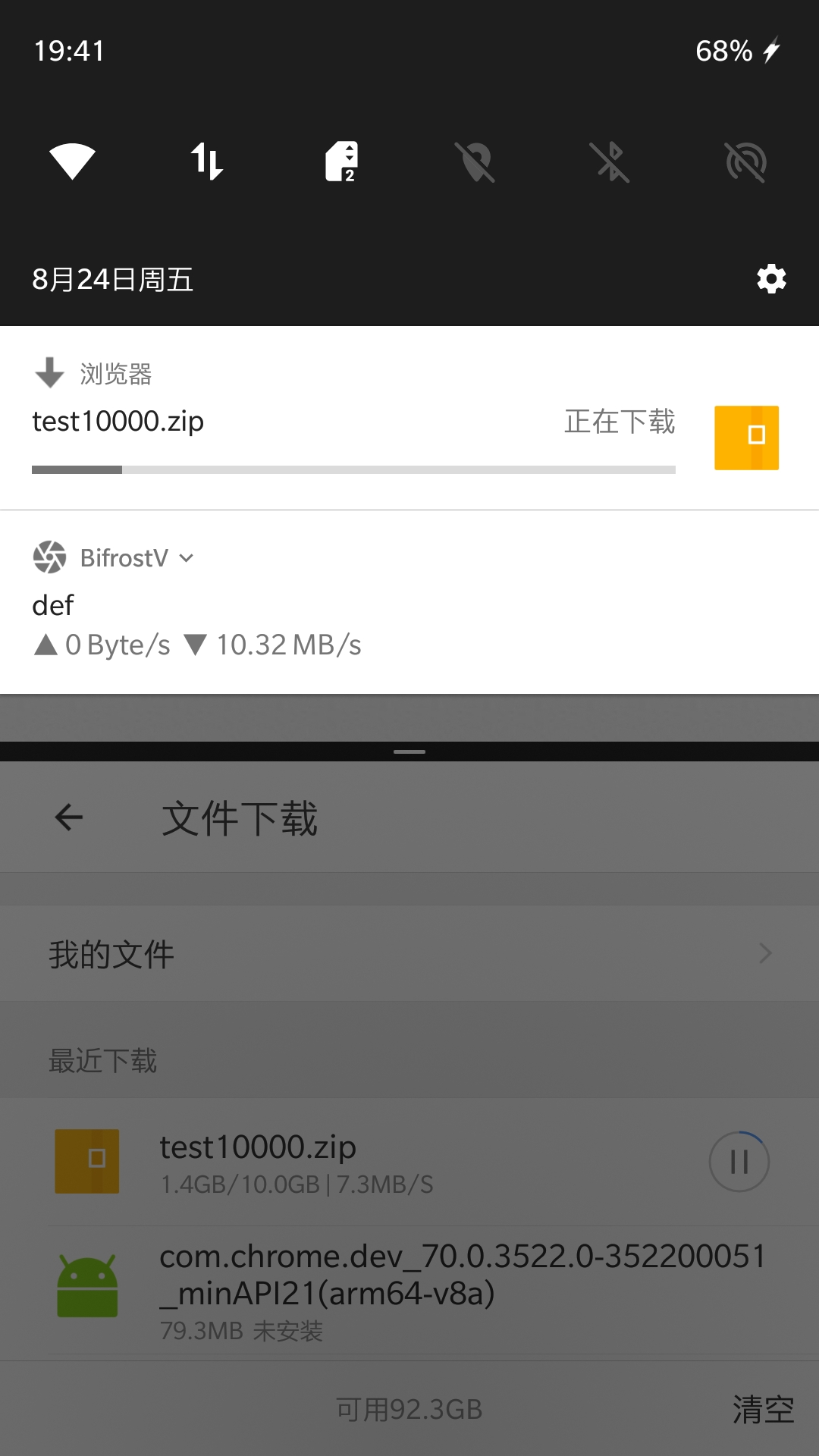
Task: Tap 清空 to clear the download list
Action: coord(762,1409)
